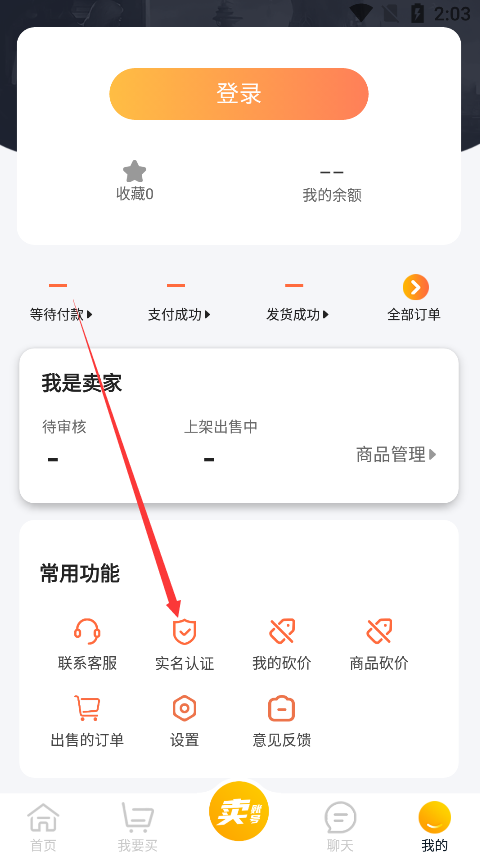
Task: Open 出售的订单 sold orders
Action: click(x=87, y=721)
